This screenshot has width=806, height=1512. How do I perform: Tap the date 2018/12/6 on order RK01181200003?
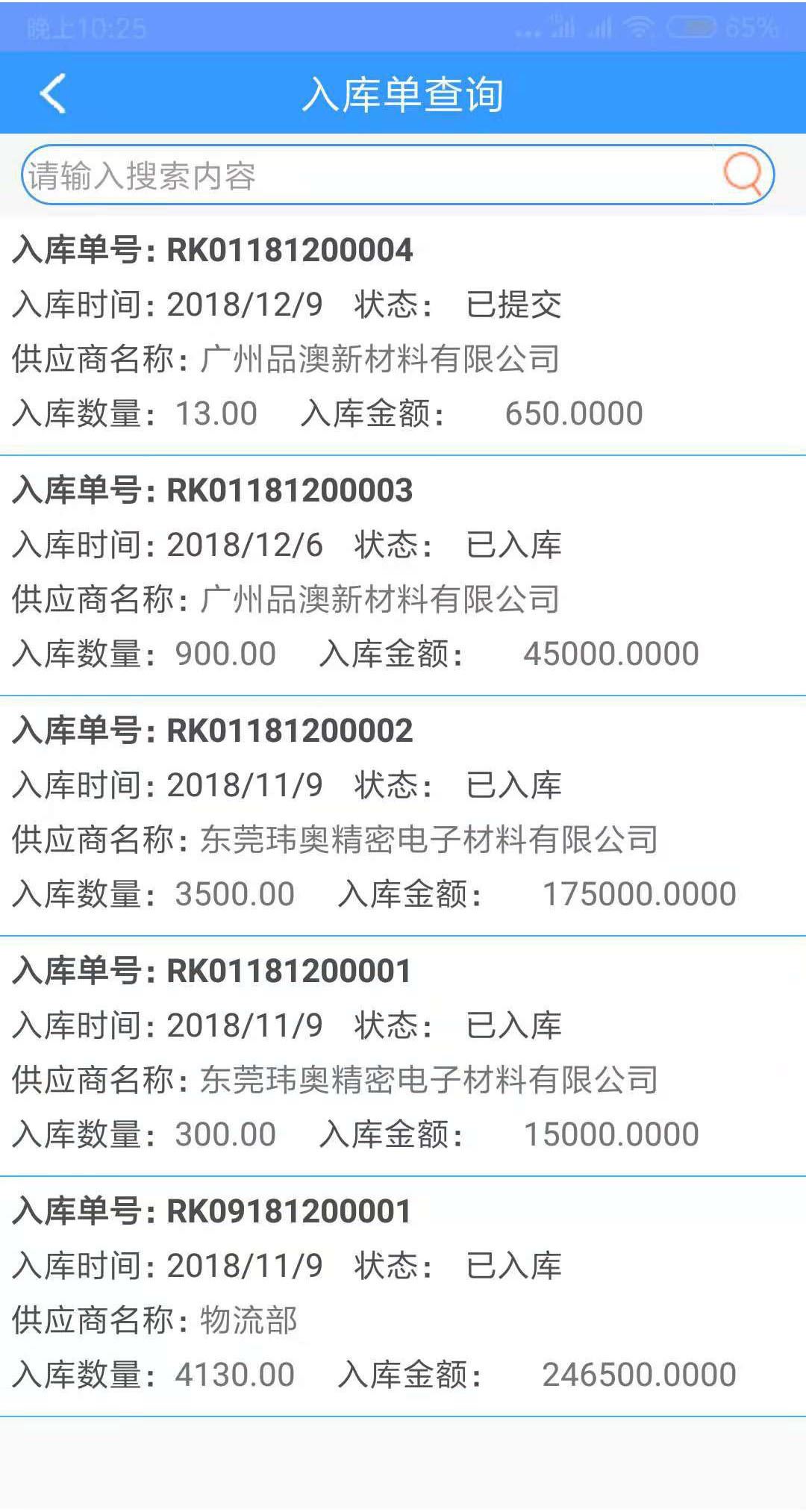[246, 546]
